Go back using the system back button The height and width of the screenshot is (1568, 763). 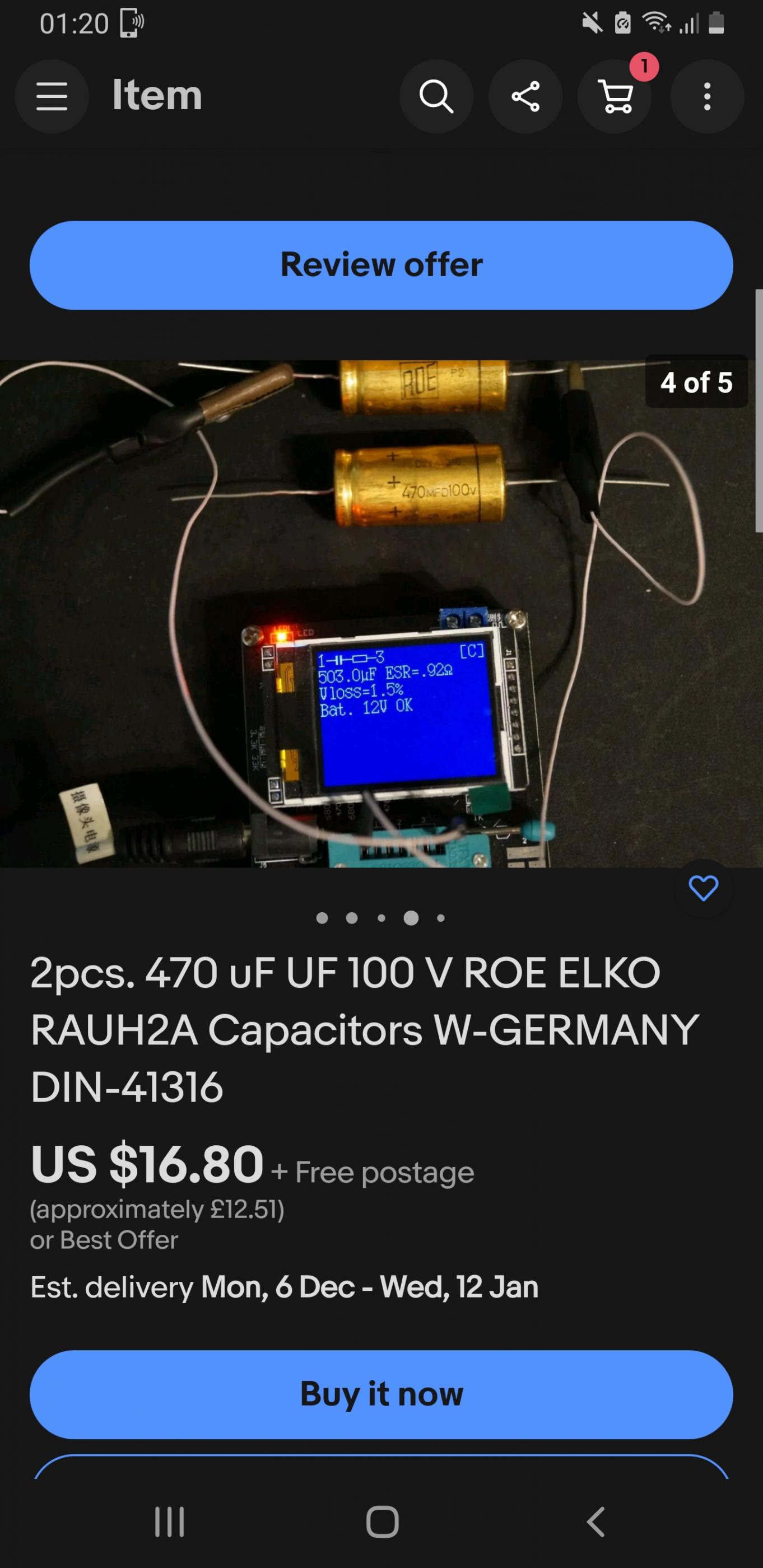pos(596,1522)
